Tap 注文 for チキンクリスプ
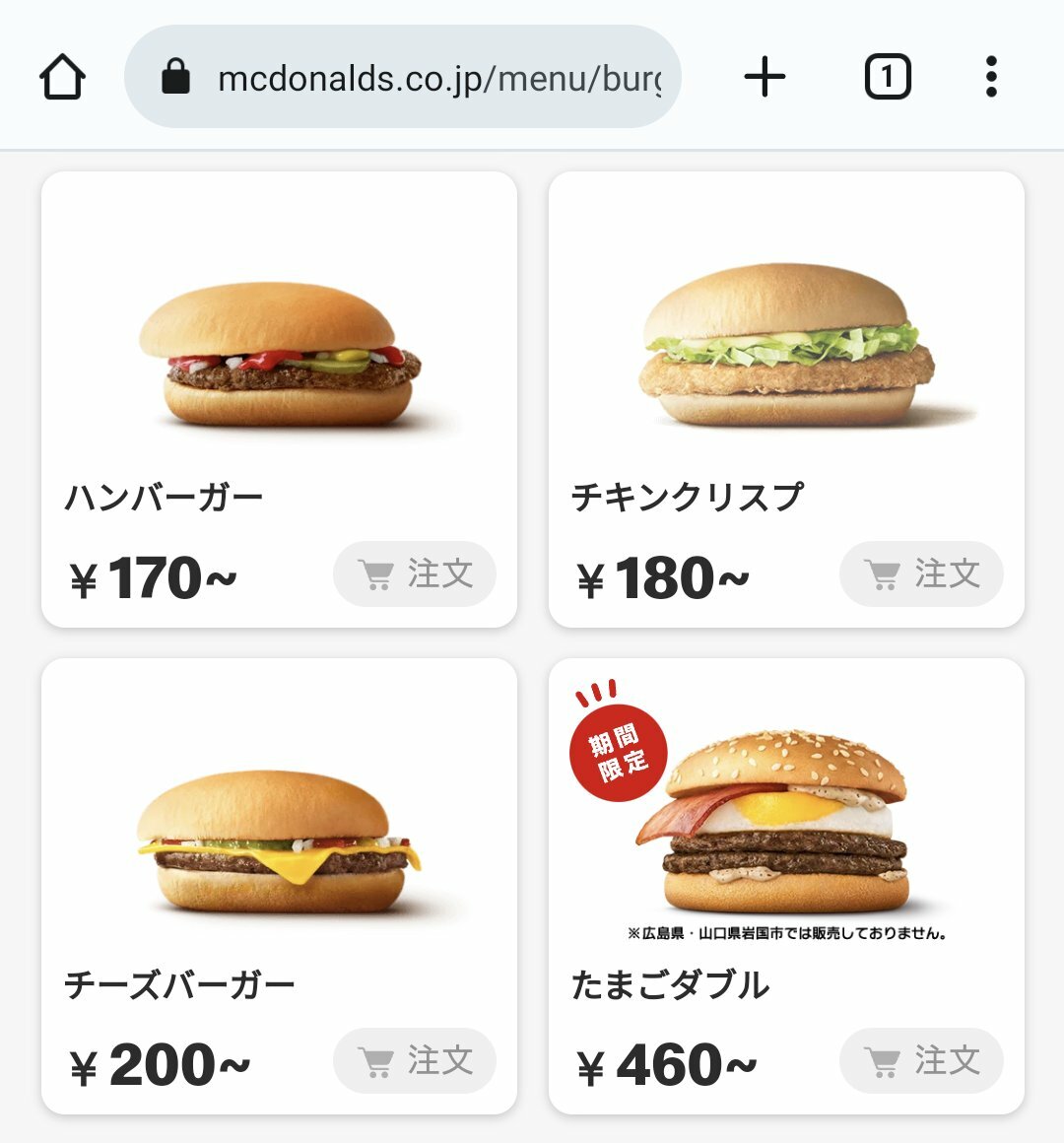 (921, 573)
